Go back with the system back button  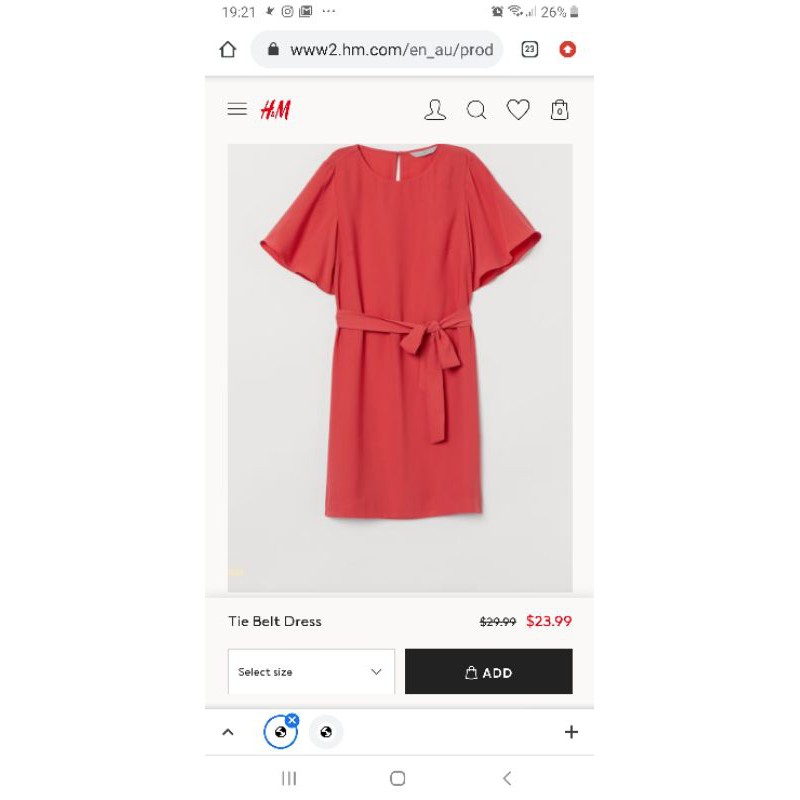pos(507,778)
